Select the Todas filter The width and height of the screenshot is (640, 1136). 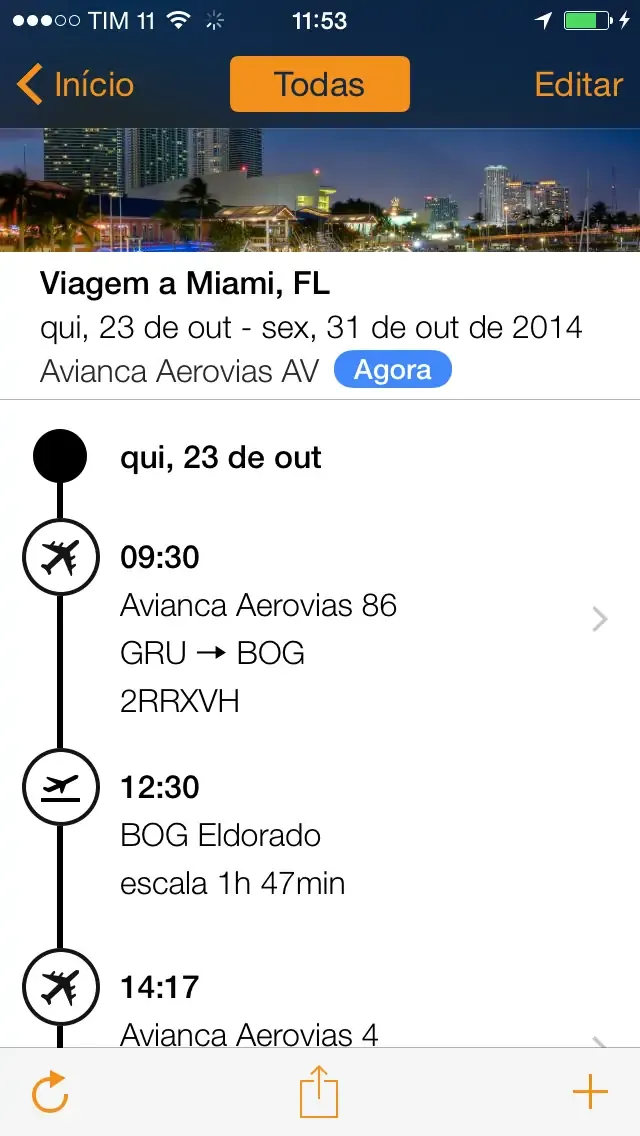[319, 85]
